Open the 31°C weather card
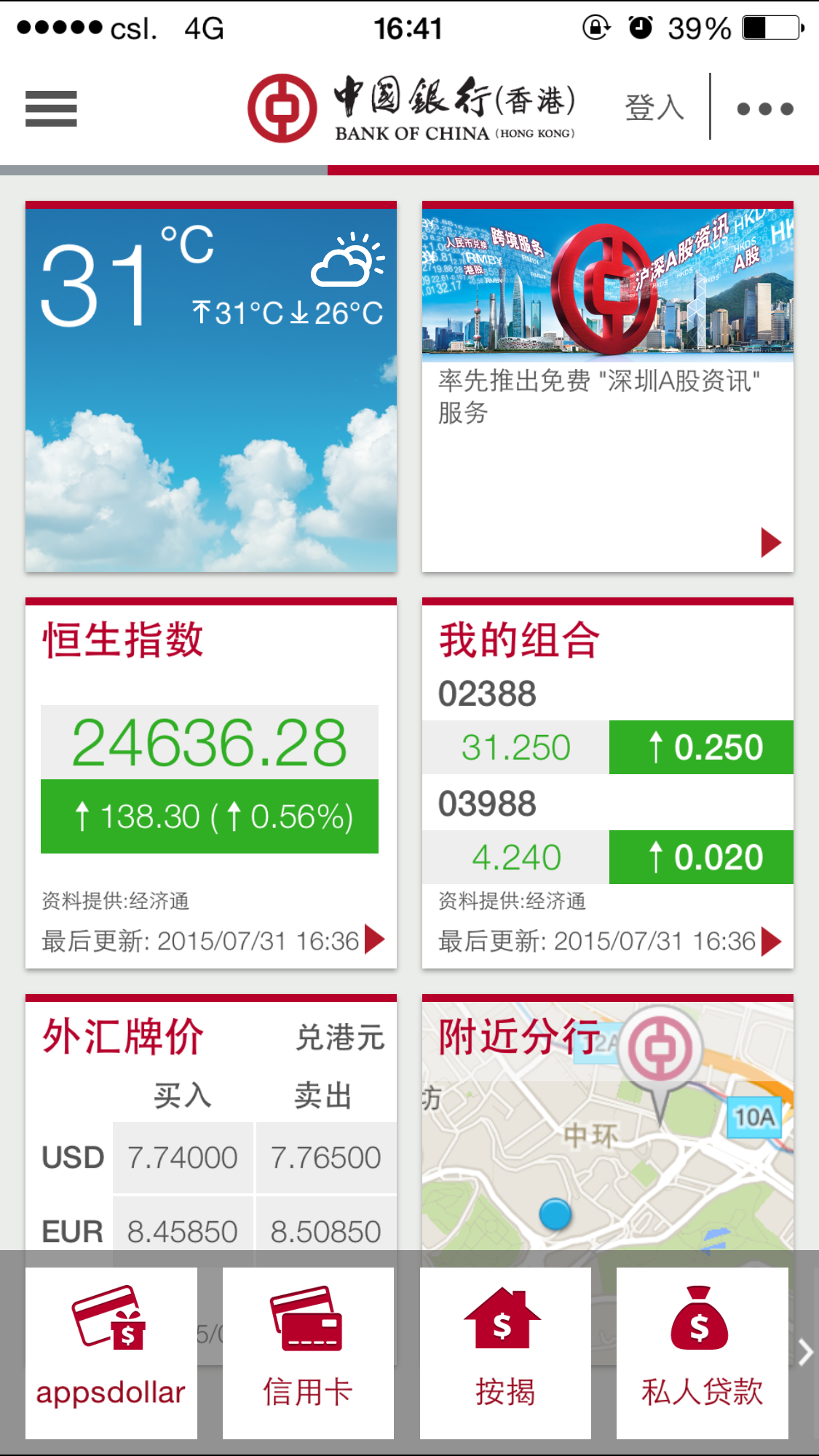819x1456 pixels. [211, 386]
